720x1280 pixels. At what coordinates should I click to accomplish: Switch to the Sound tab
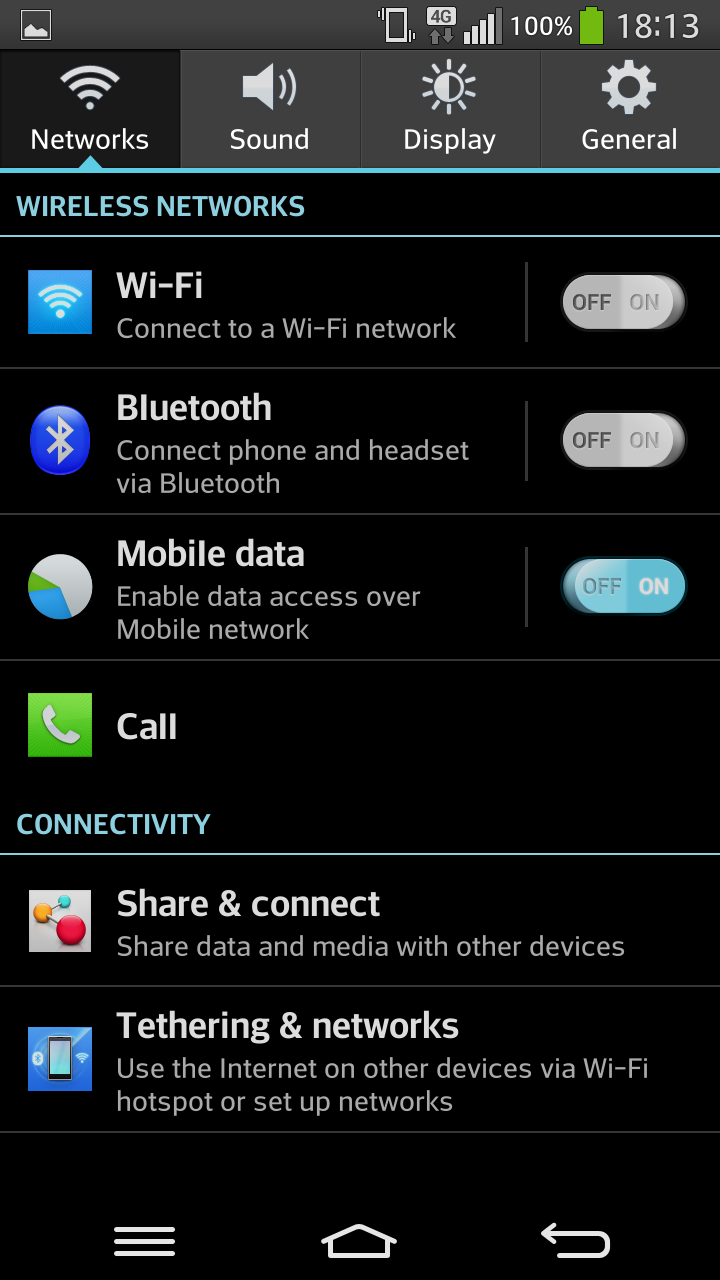270,109
